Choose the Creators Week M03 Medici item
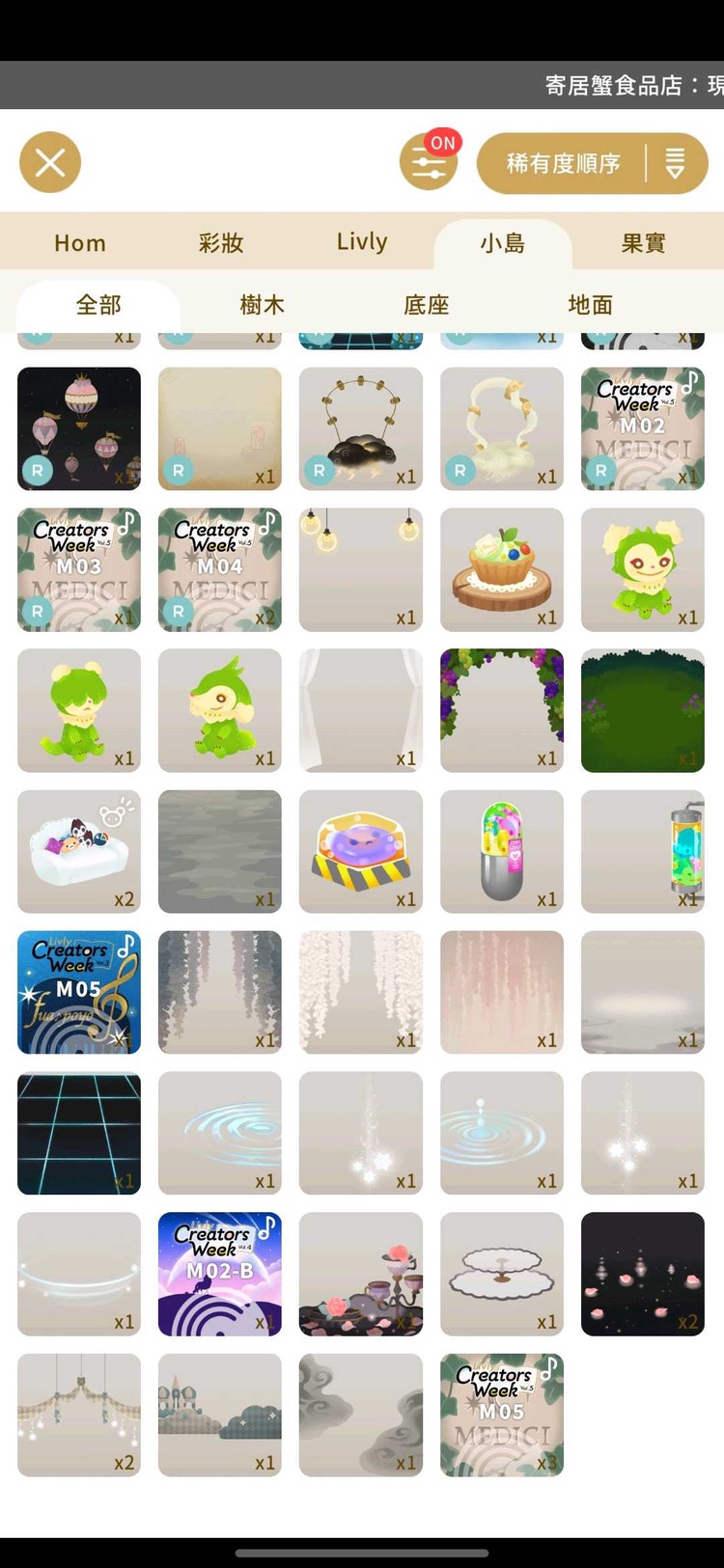This screenshot has height=1568, width=724. 79,569
